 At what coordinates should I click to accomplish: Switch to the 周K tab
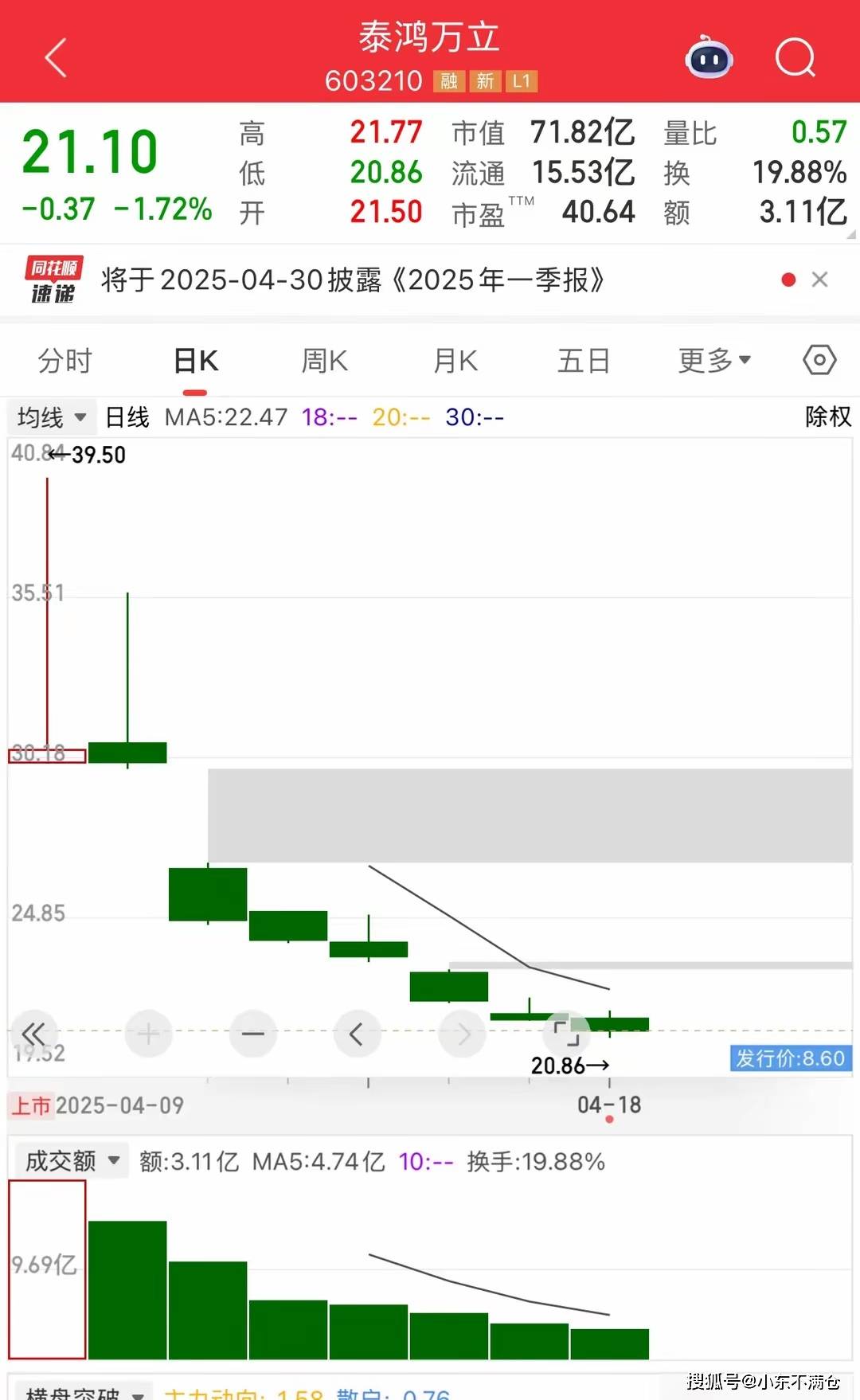[x=324, y=361]
